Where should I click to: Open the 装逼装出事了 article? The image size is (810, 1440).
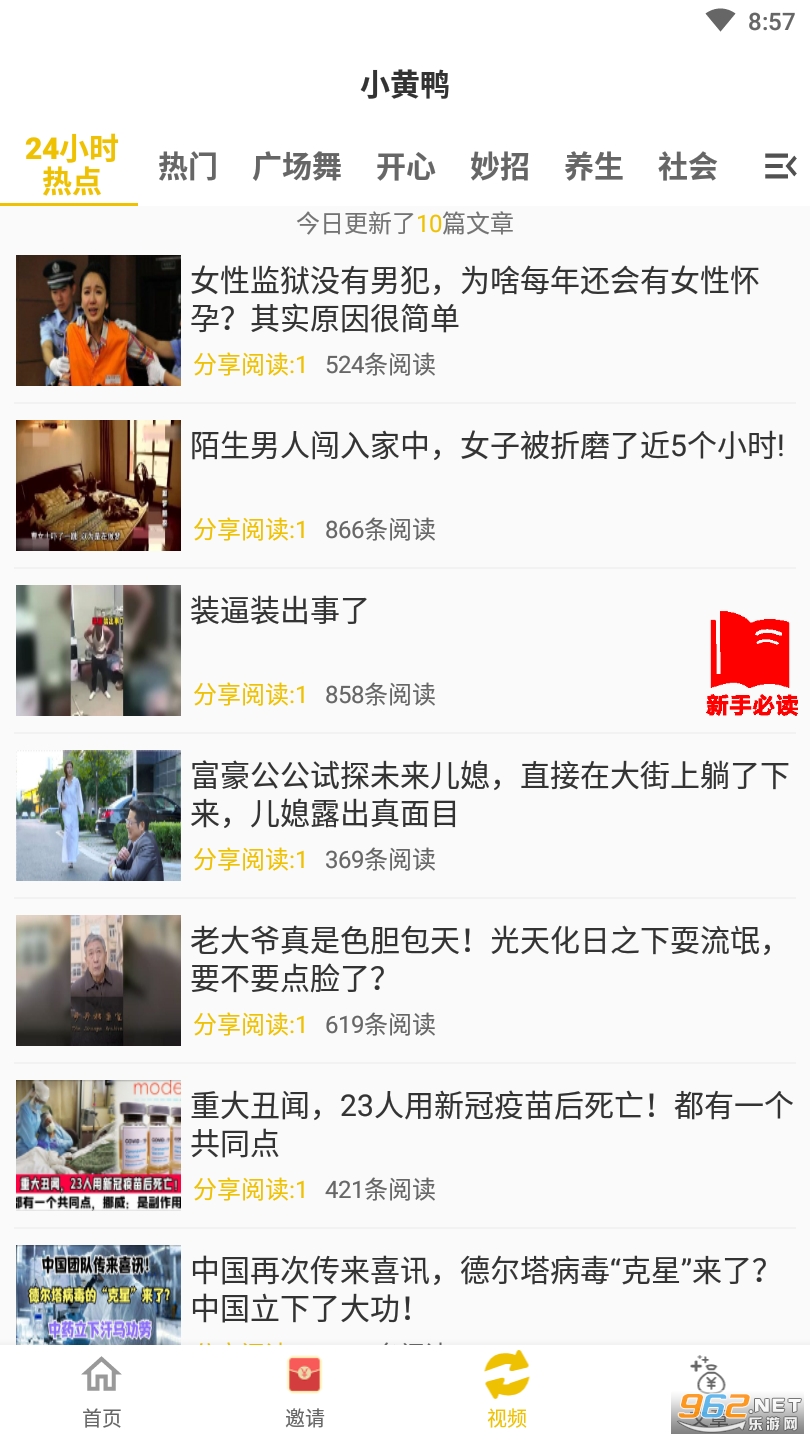click(280, 610)
